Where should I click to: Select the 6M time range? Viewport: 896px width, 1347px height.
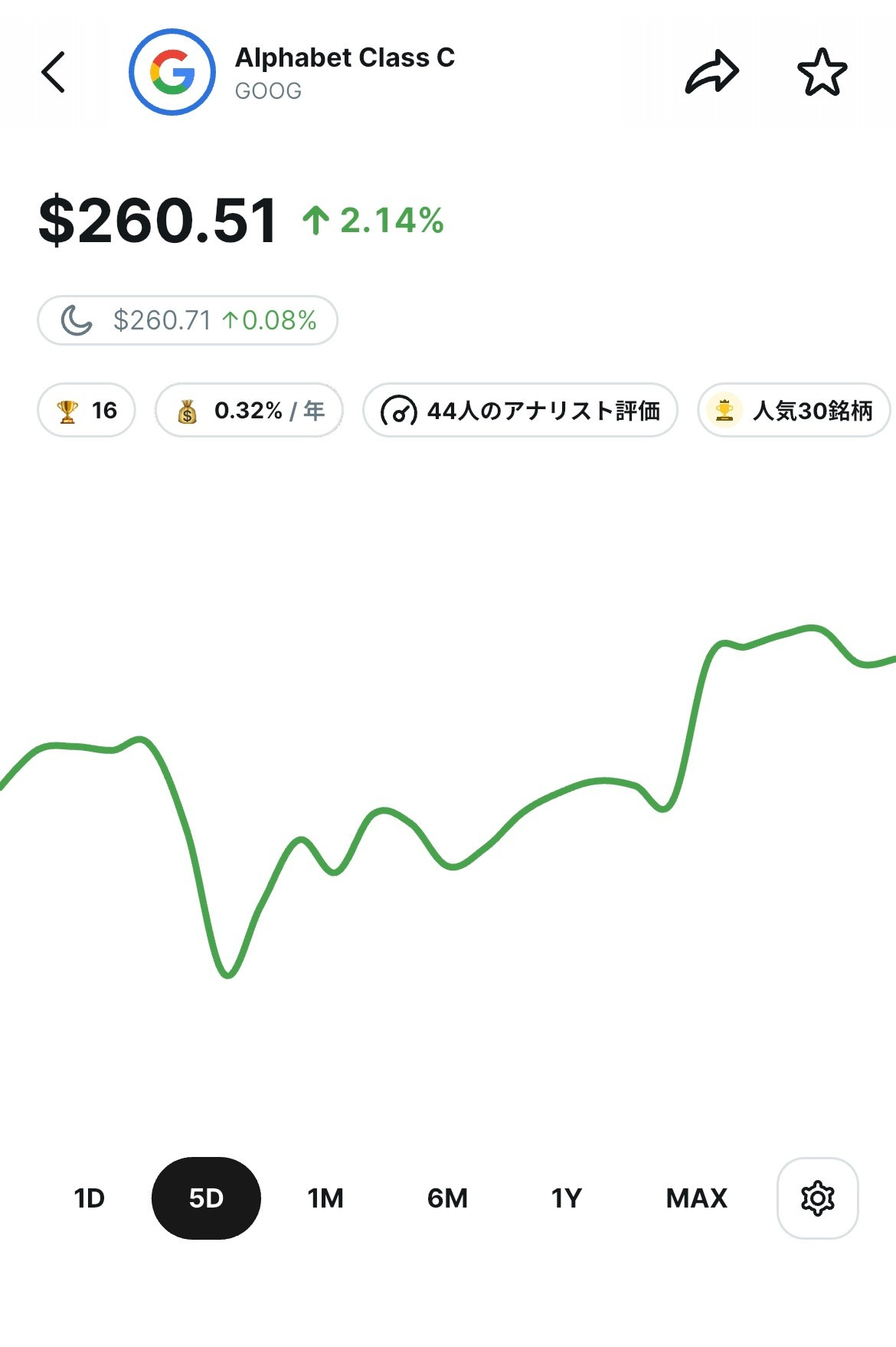pos(448,1198)
